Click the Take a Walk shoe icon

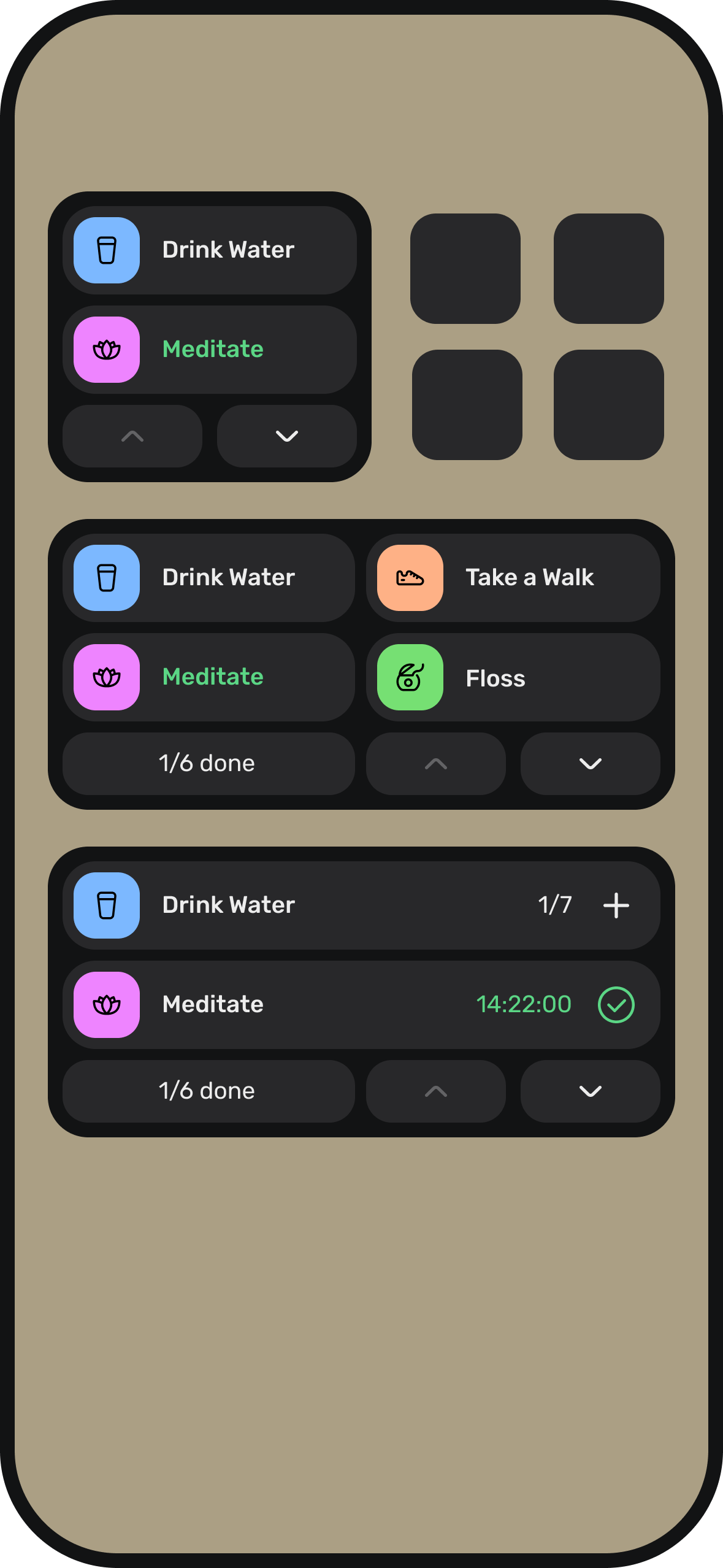(x=409, y=577)
